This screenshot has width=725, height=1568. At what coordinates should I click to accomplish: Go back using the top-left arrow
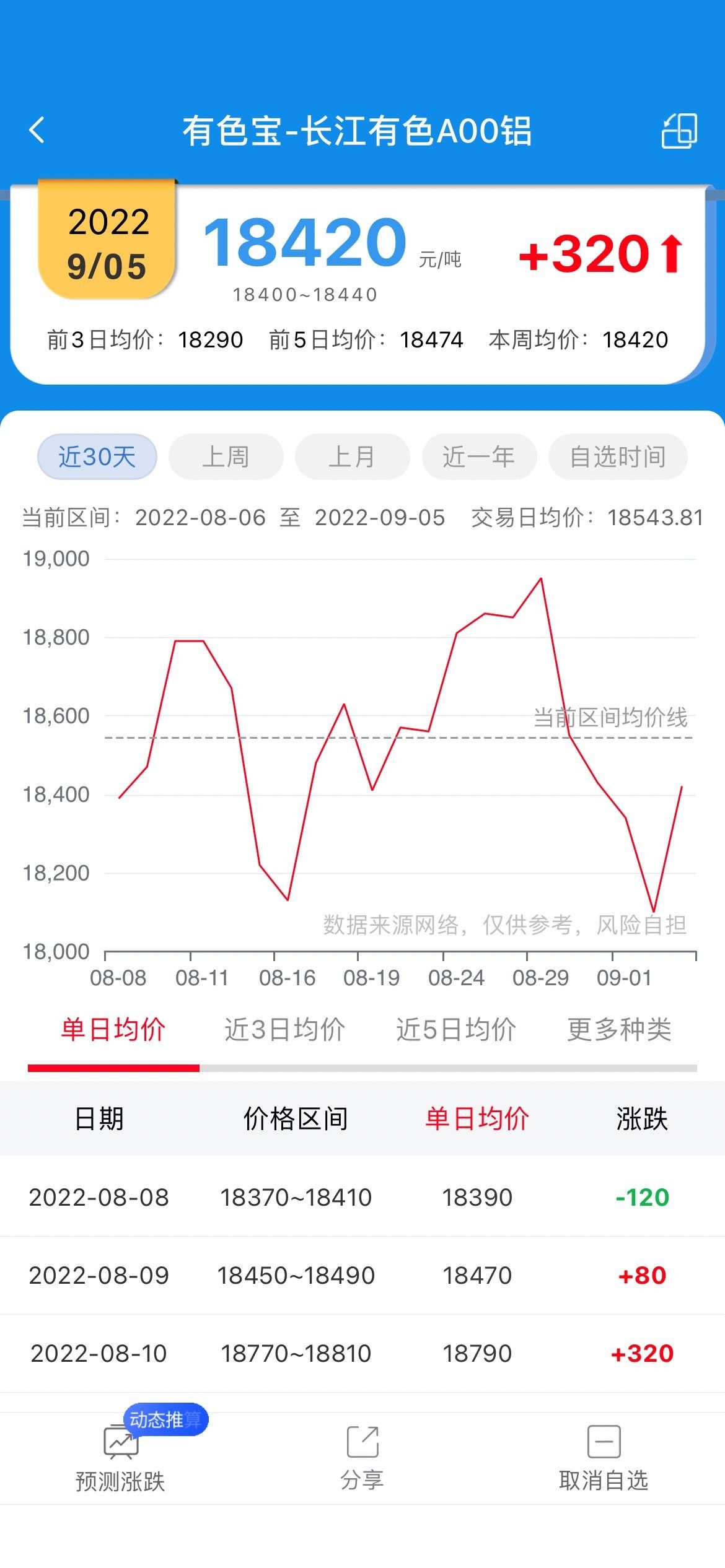(37, 131)
